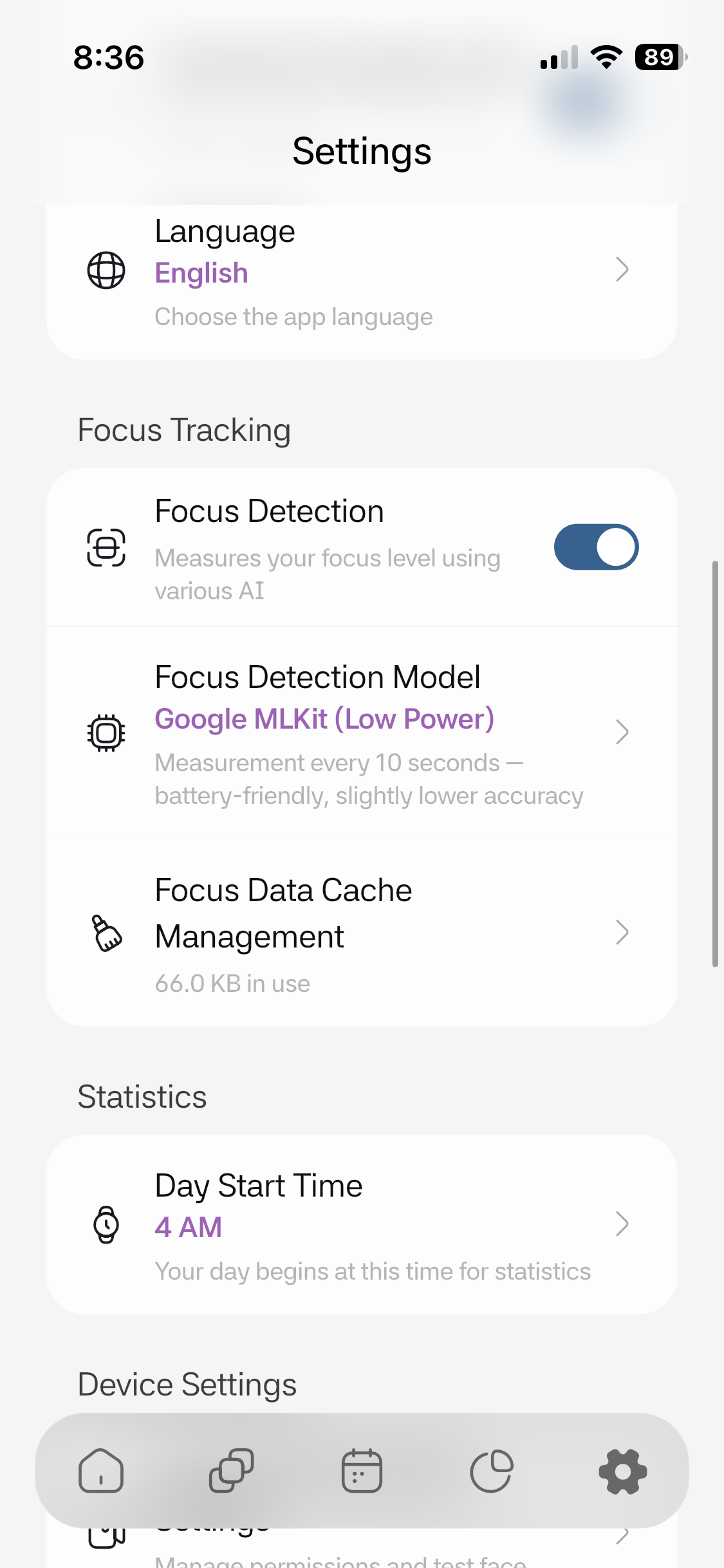Open the Focus Detection Model chevron
Image resolution: width=724 pixels, height=1568 pixels.
pos(622,732)
